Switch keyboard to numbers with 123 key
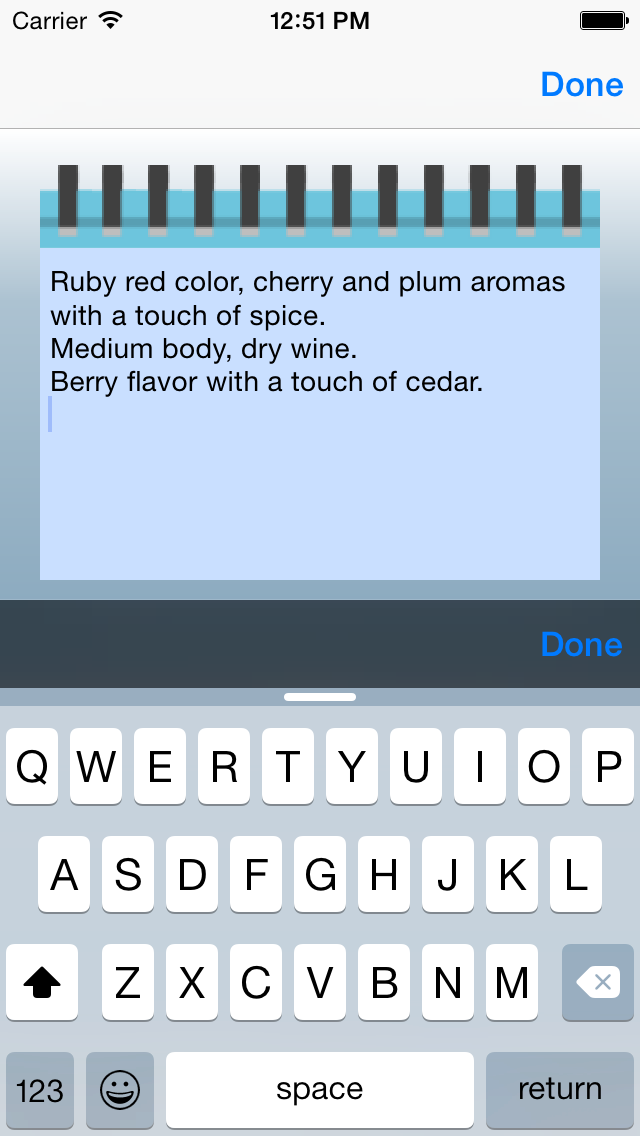 (x=40, y=1090)
